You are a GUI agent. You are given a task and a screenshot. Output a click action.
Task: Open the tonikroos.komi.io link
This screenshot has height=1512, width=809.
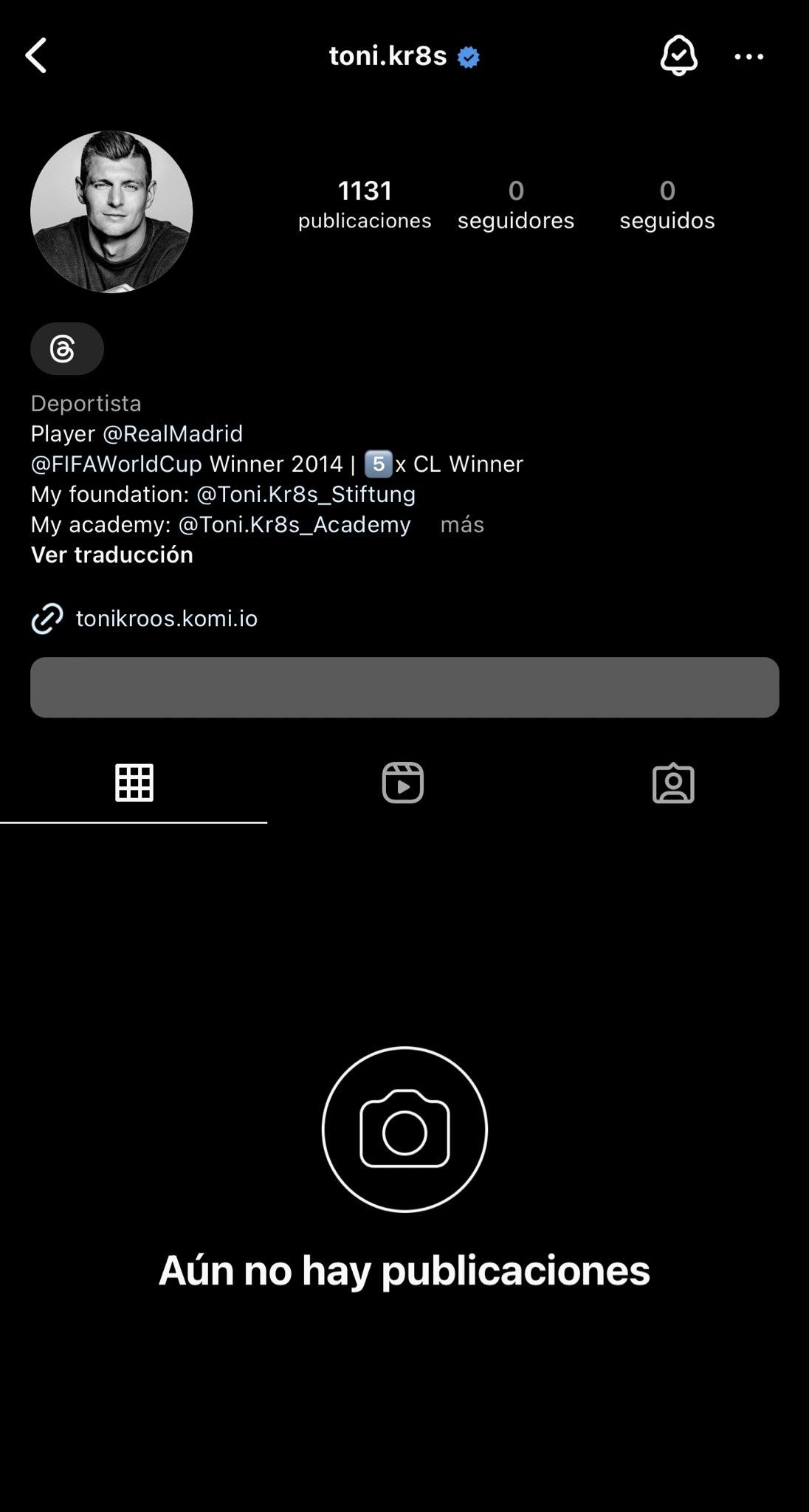(166, 619)
